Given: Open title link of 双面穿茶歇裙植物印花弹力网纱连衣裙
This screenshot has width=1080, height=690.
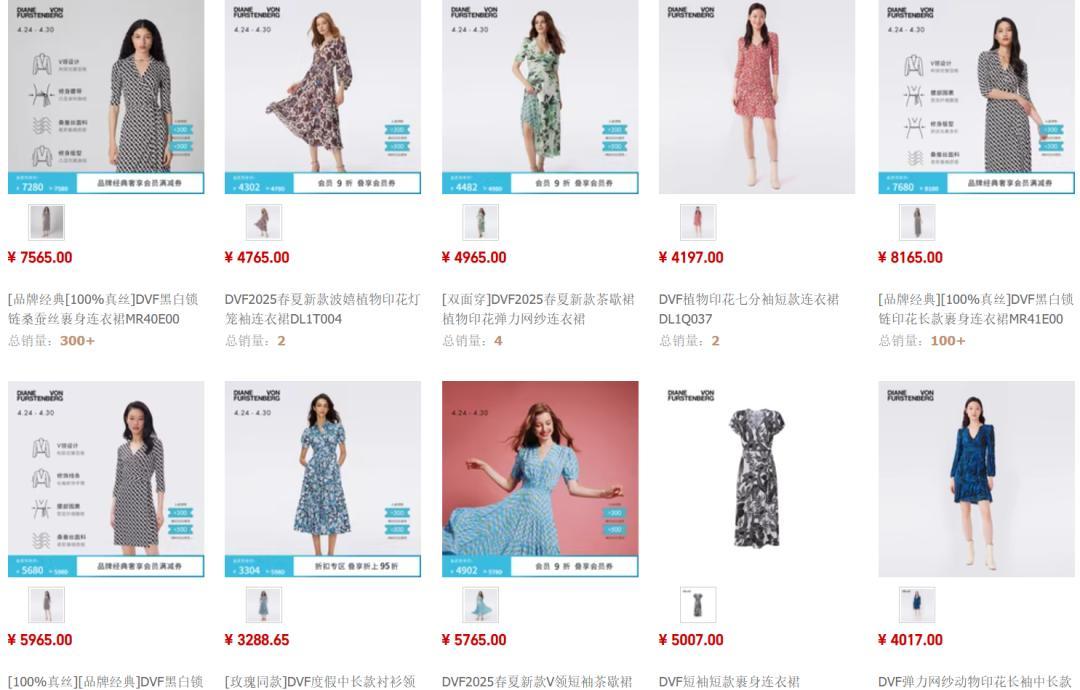Looking at the screenshot, I should coord(539,309).
